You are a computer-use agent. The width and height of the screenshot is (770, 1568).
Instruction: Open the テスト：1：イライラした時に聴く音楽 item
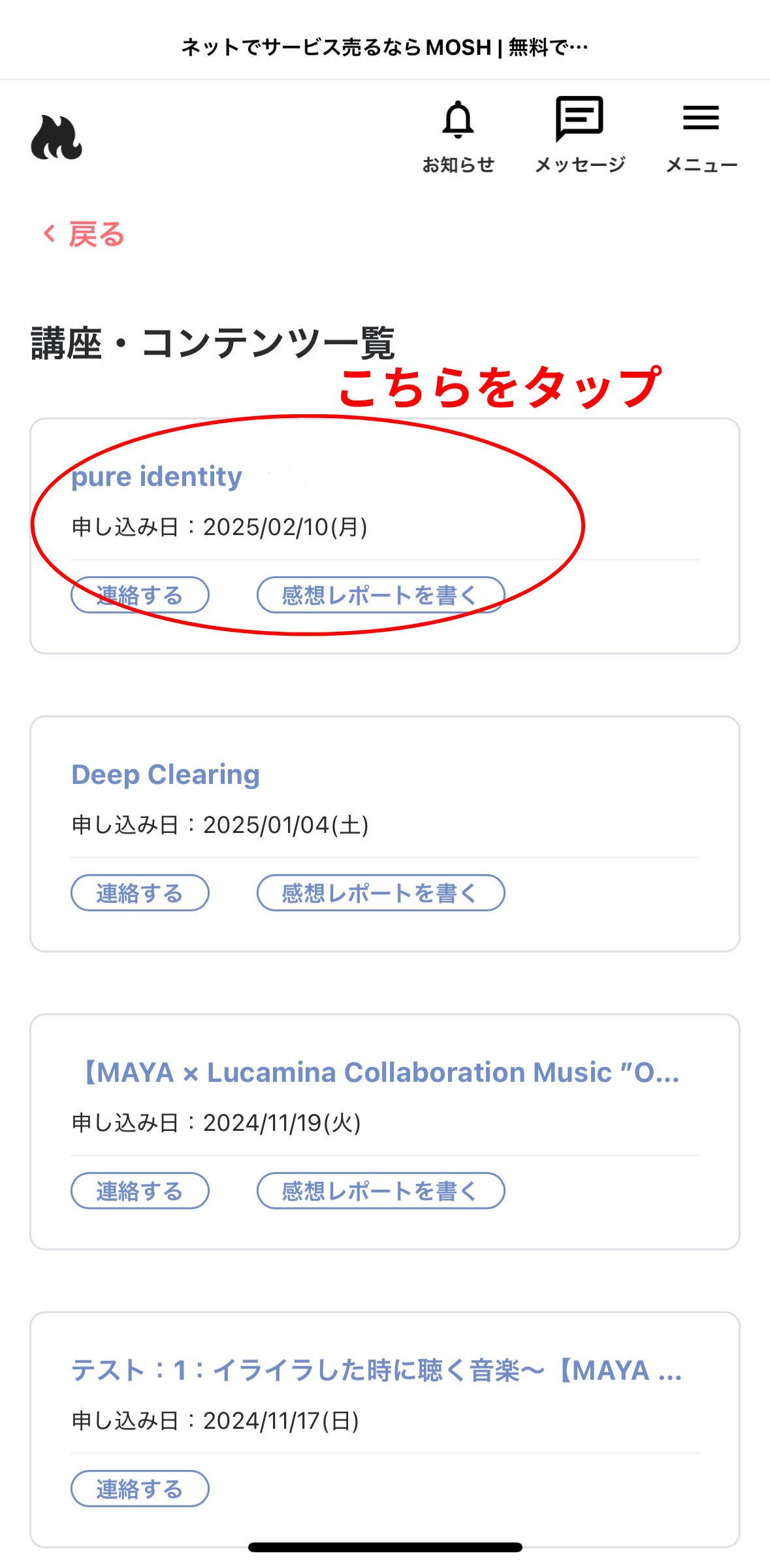click(377, 1370)
